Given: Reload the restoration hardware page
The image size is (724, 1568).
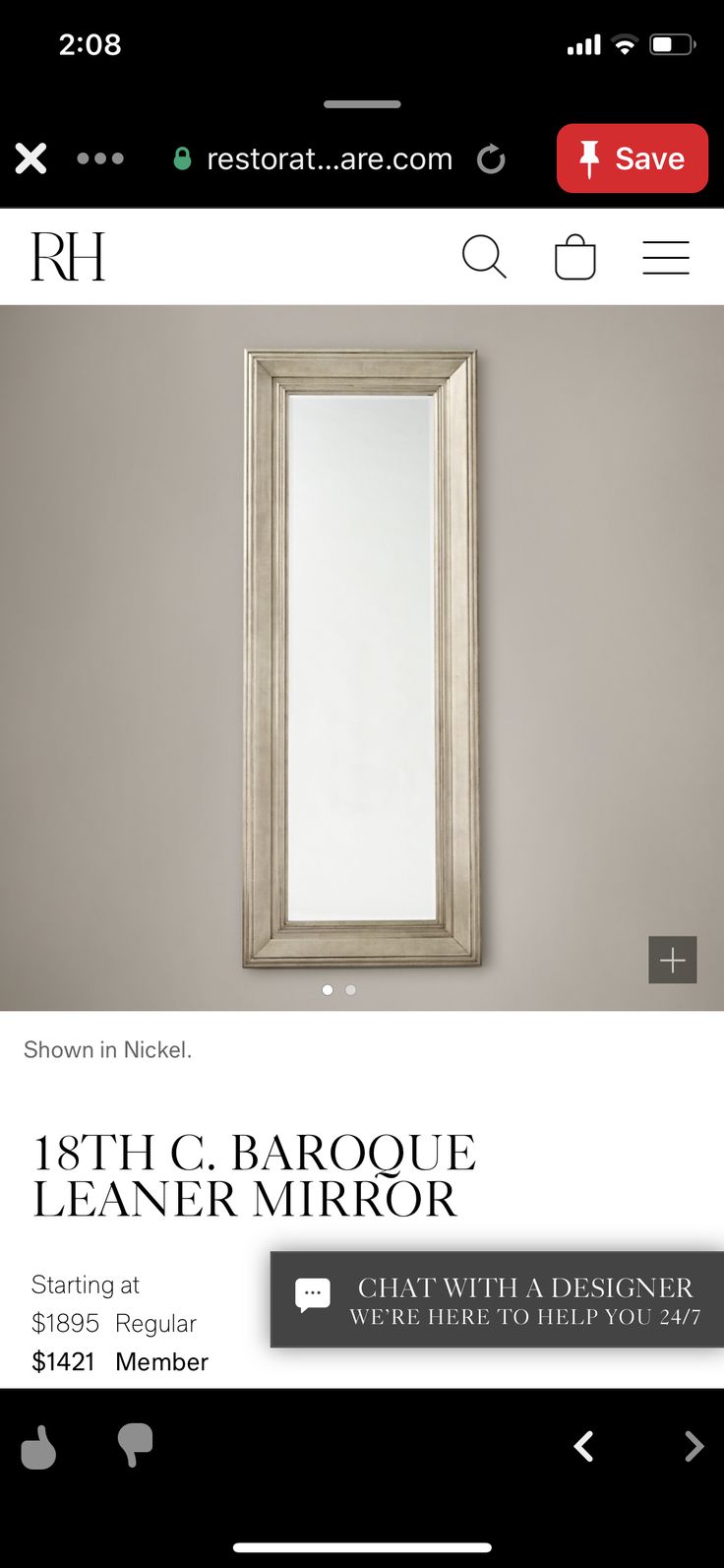Looking at the screenshot, I should click(491, 158).
